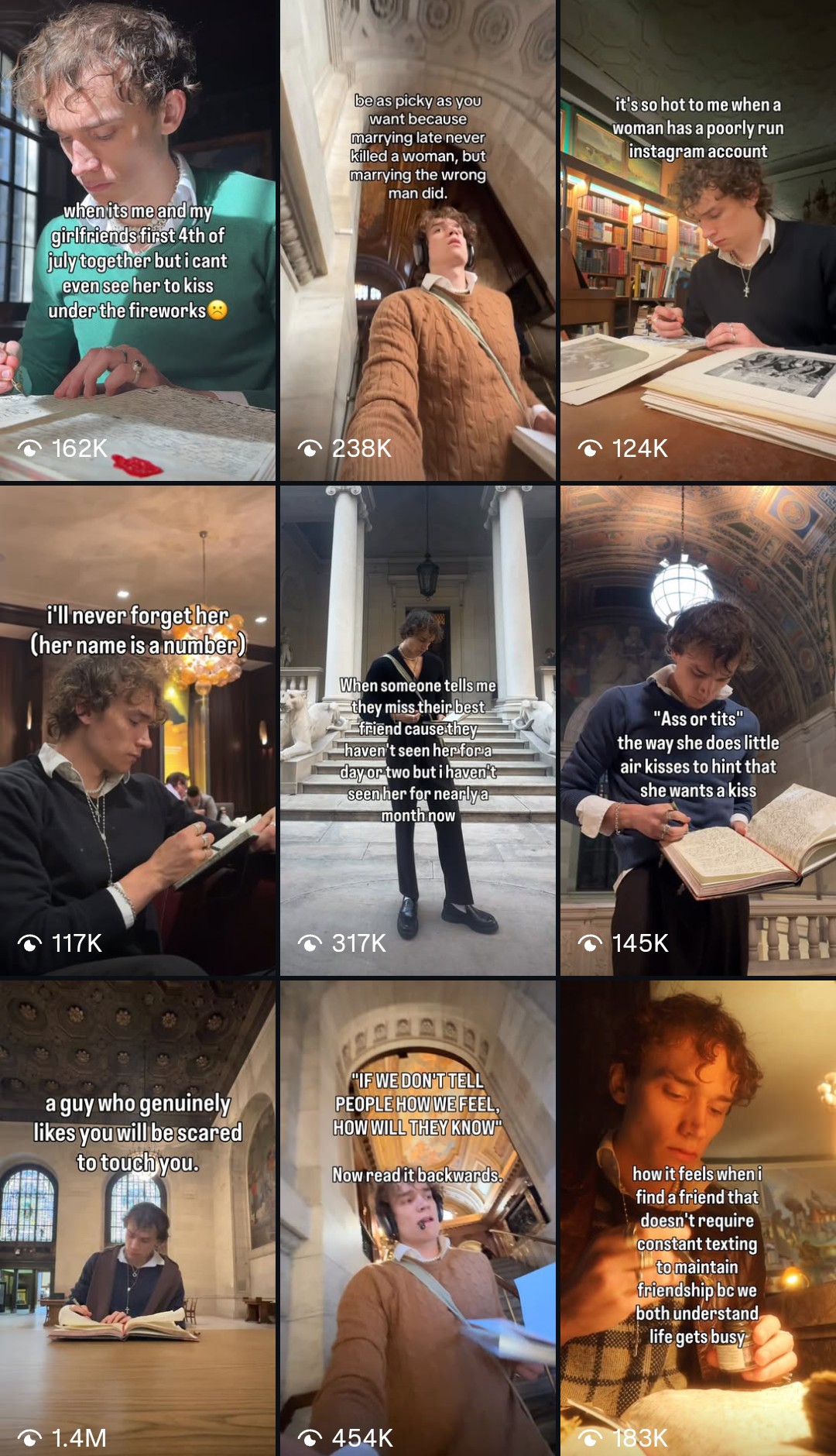Viewport: 836px width, 1456px height.
Task: Play the 'be as picky as you want' video
Action: coord(418,240)
